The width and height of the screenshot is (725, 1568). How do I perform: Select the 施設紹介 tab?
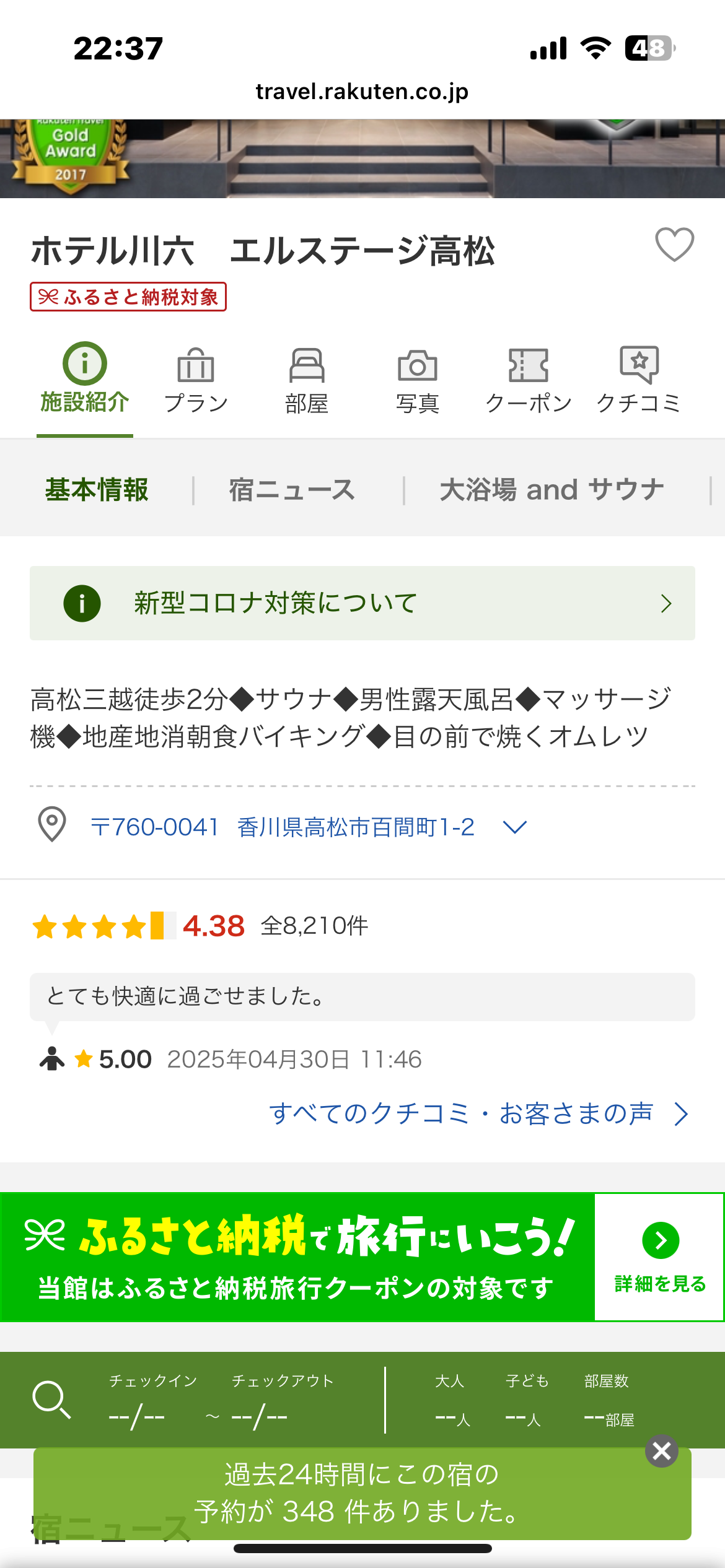click(x=85, y=379)
